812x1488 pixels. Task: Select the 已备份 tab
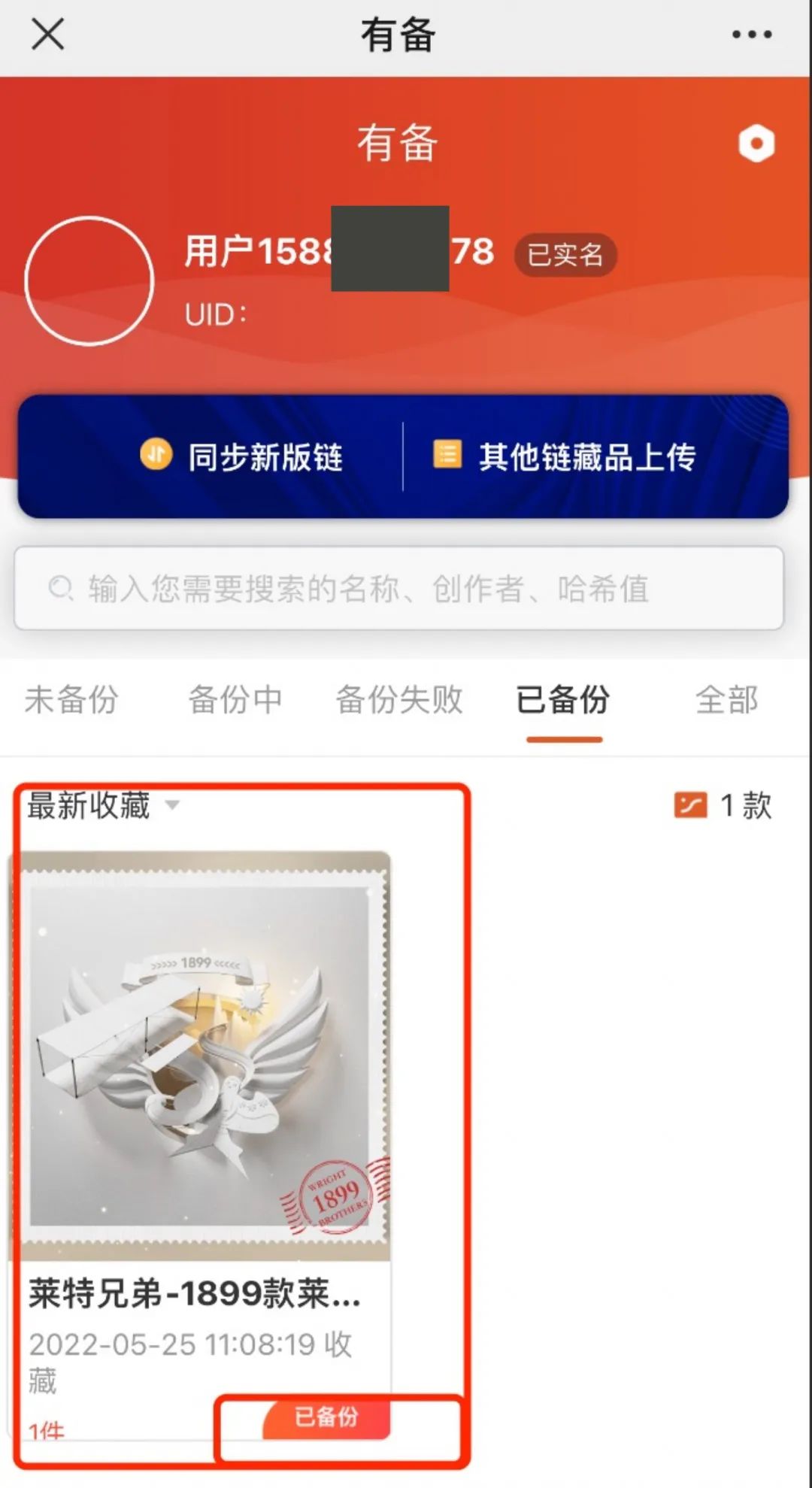563,699
